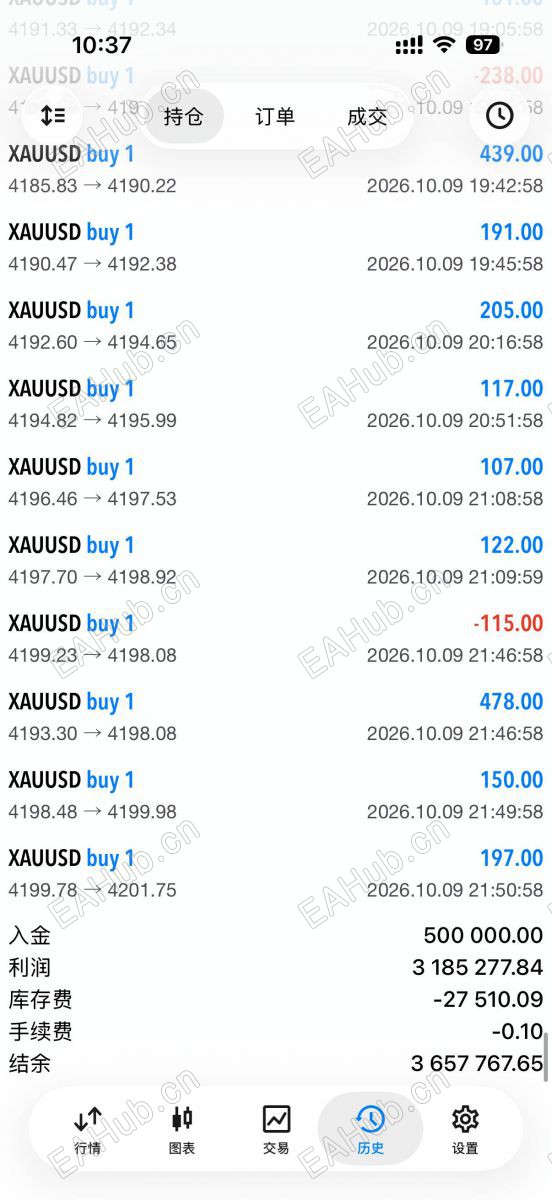The width and height of the screenshot is (552, 1200).
Task: Open the XAUUSD trade with 191.00 profit
Action: 276,248
